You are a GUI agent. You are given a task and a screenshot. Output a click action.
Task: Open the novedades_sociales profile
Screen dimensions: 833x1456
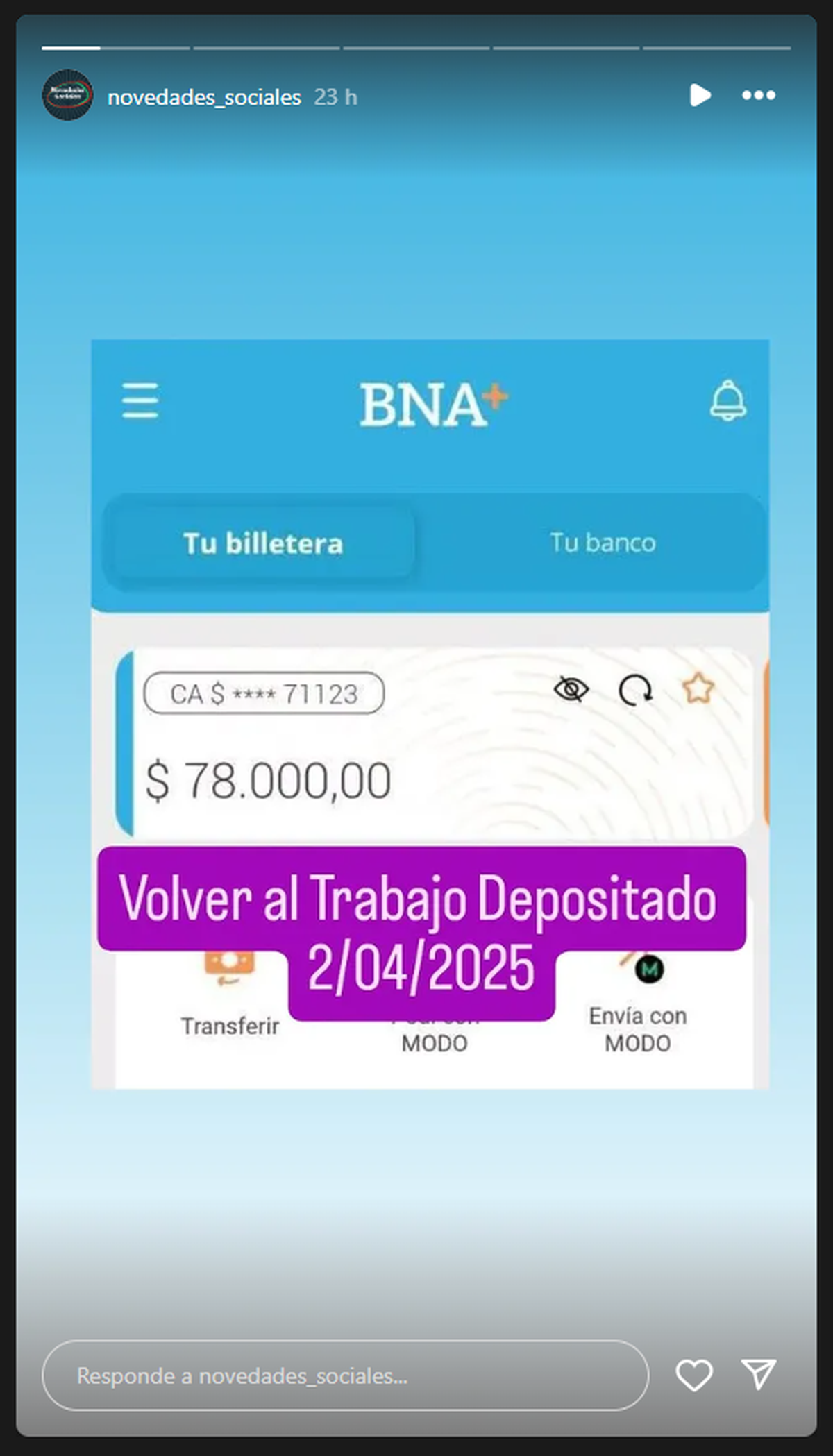coord(204,97)
